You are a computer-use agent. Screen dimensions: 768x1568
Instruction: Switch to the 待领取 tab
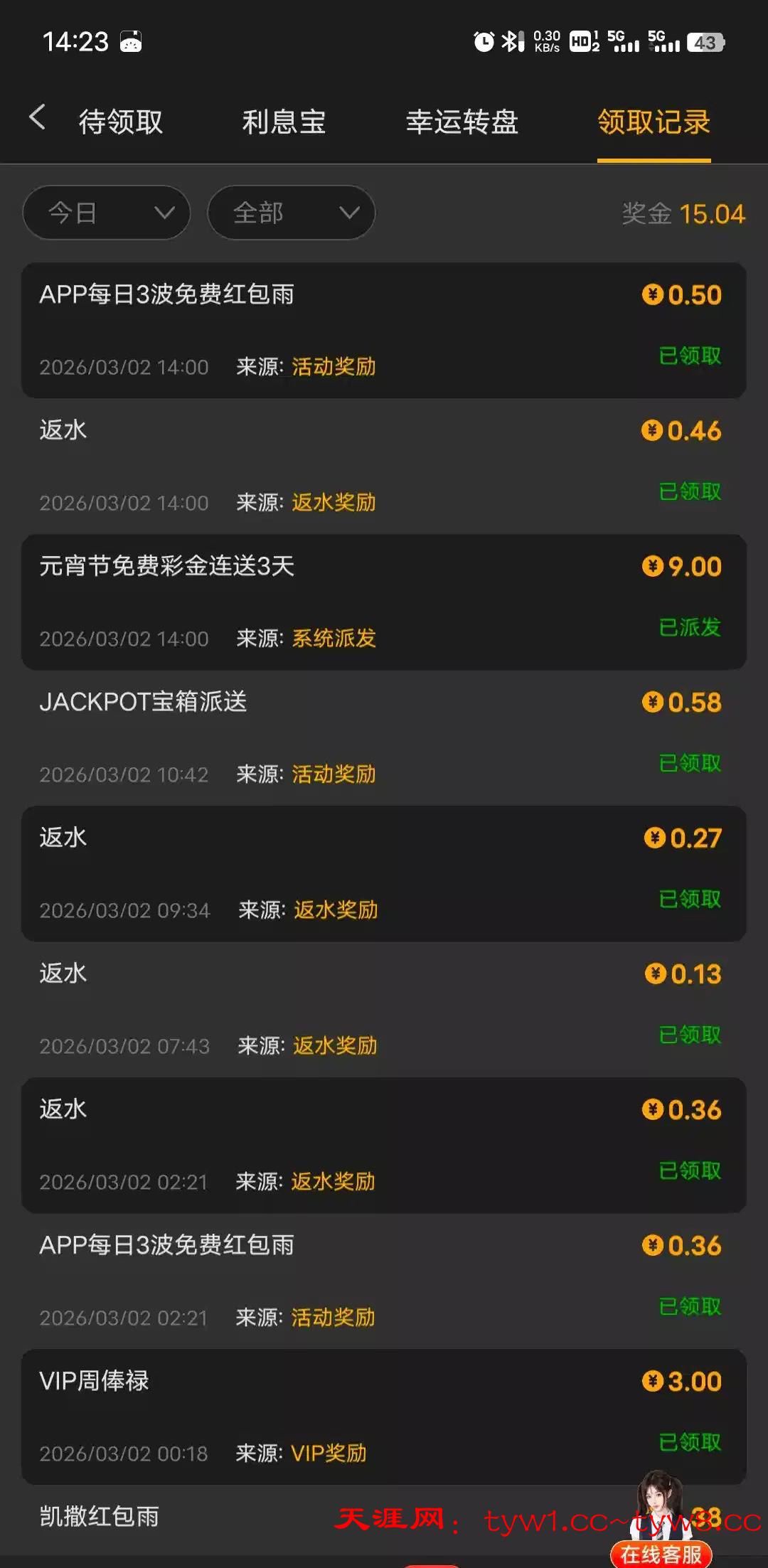tap(121, 122)
